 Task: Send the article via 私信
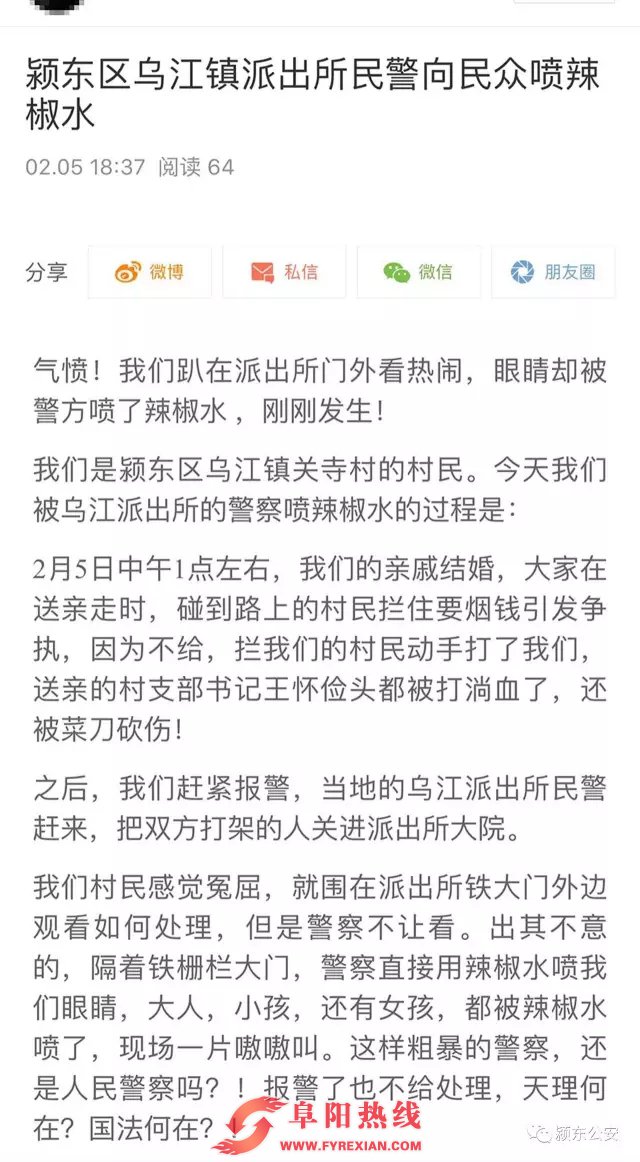[x=284, y=272]
